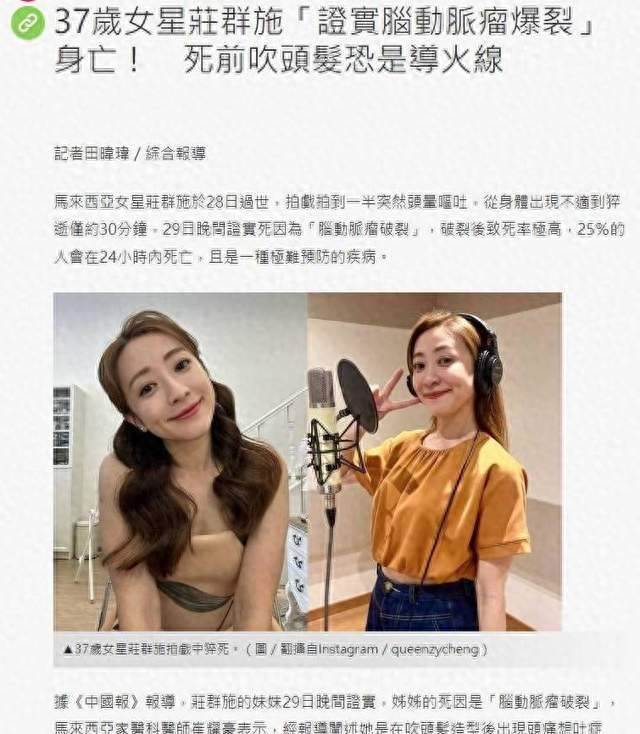Open the article photo of the actress
Image resolution: width=640 pixels, height=734 pixels.
[307, 461]
